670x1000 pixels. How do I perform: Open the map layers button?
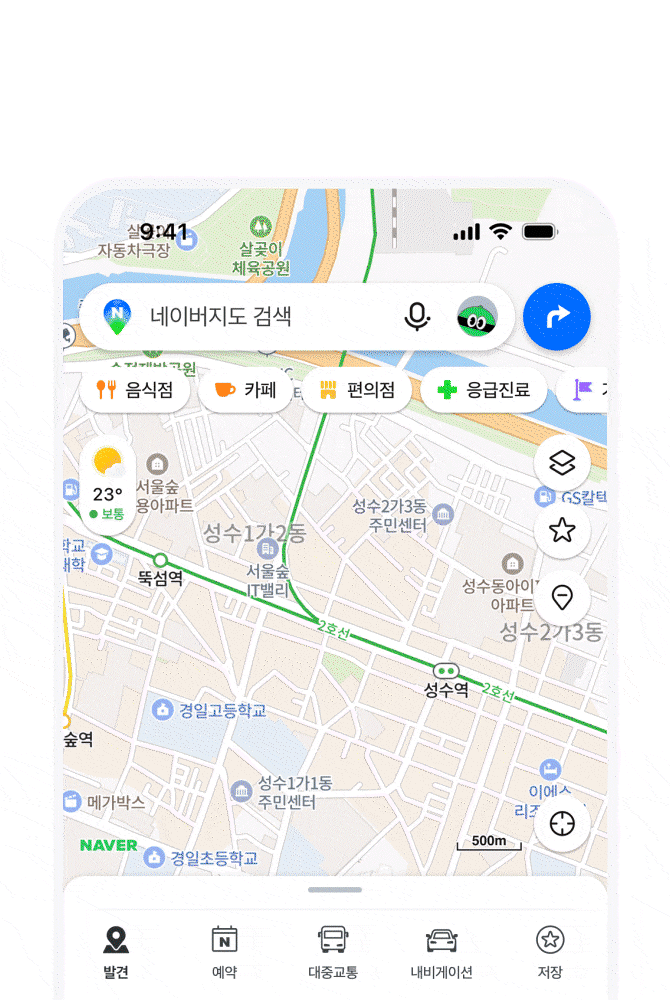tap(562, 463)
